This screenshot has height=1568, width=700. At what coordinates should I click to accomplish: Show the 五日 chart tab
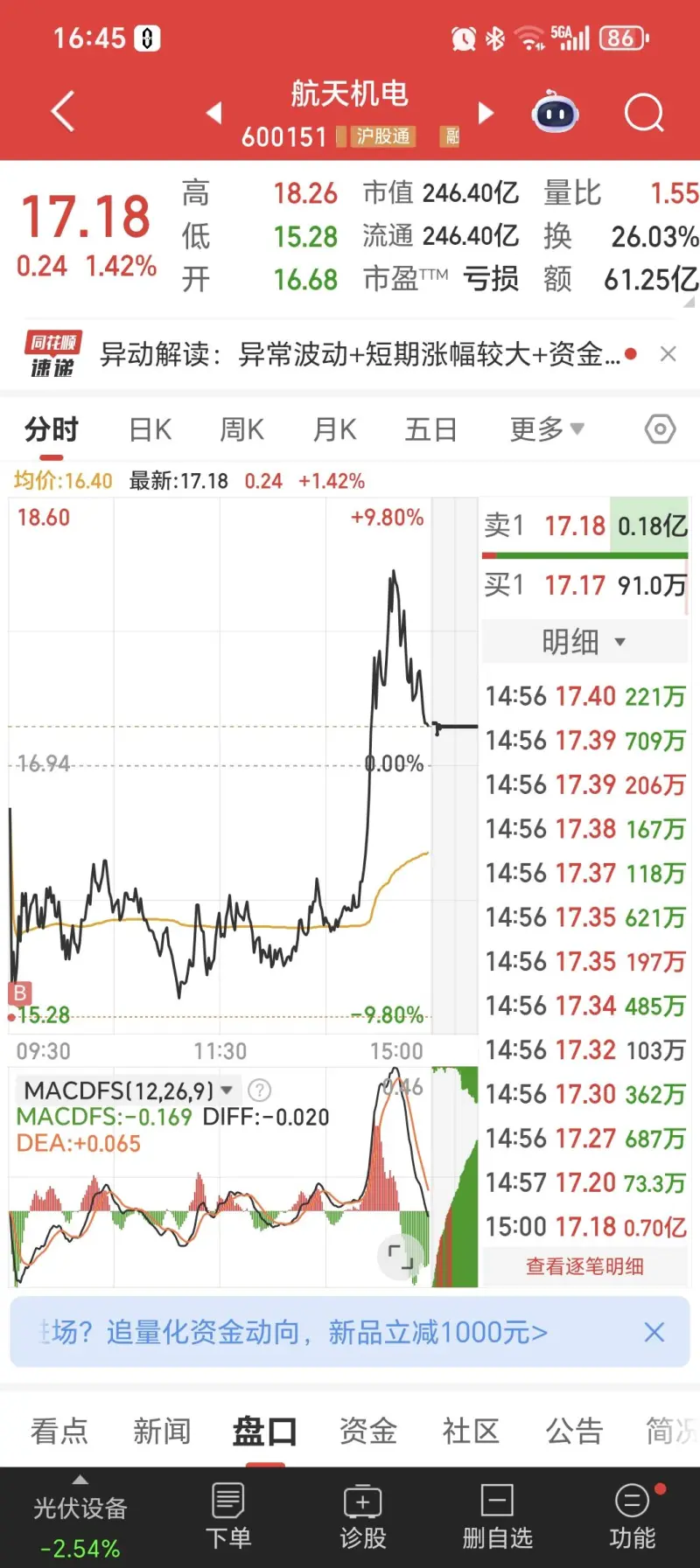click(430, 429)
